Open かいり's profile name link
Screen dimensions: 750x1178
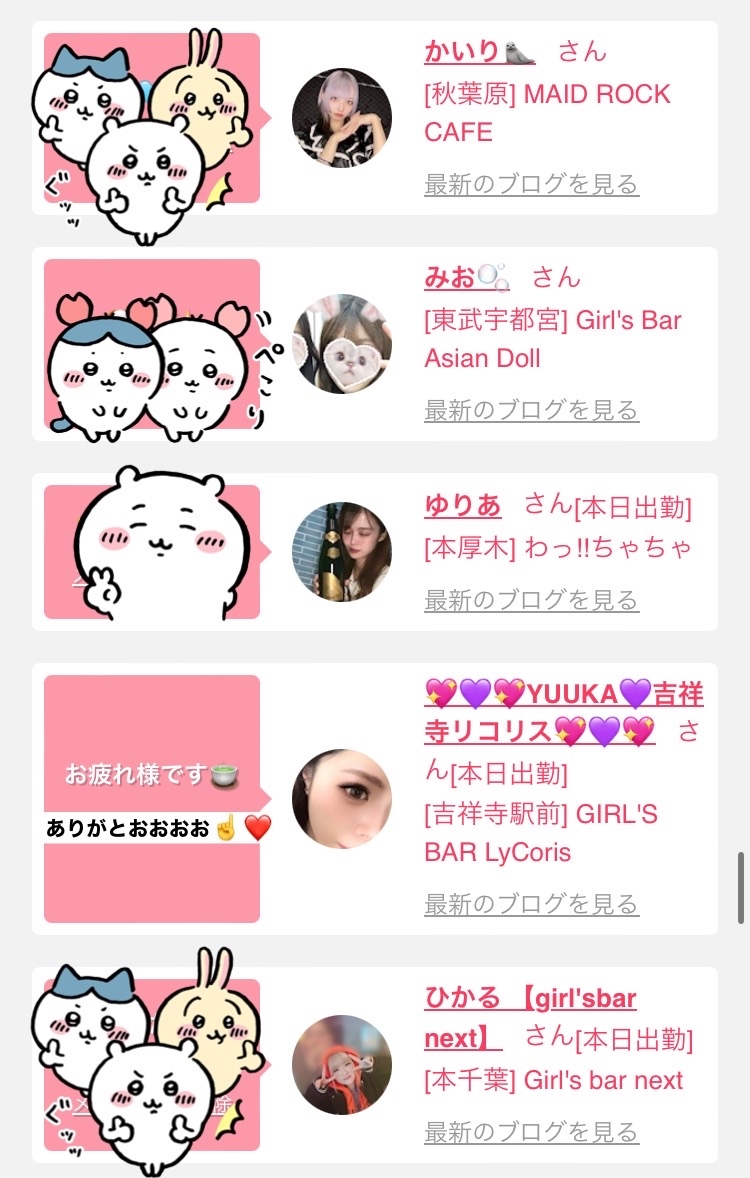[x=479, y=51]
